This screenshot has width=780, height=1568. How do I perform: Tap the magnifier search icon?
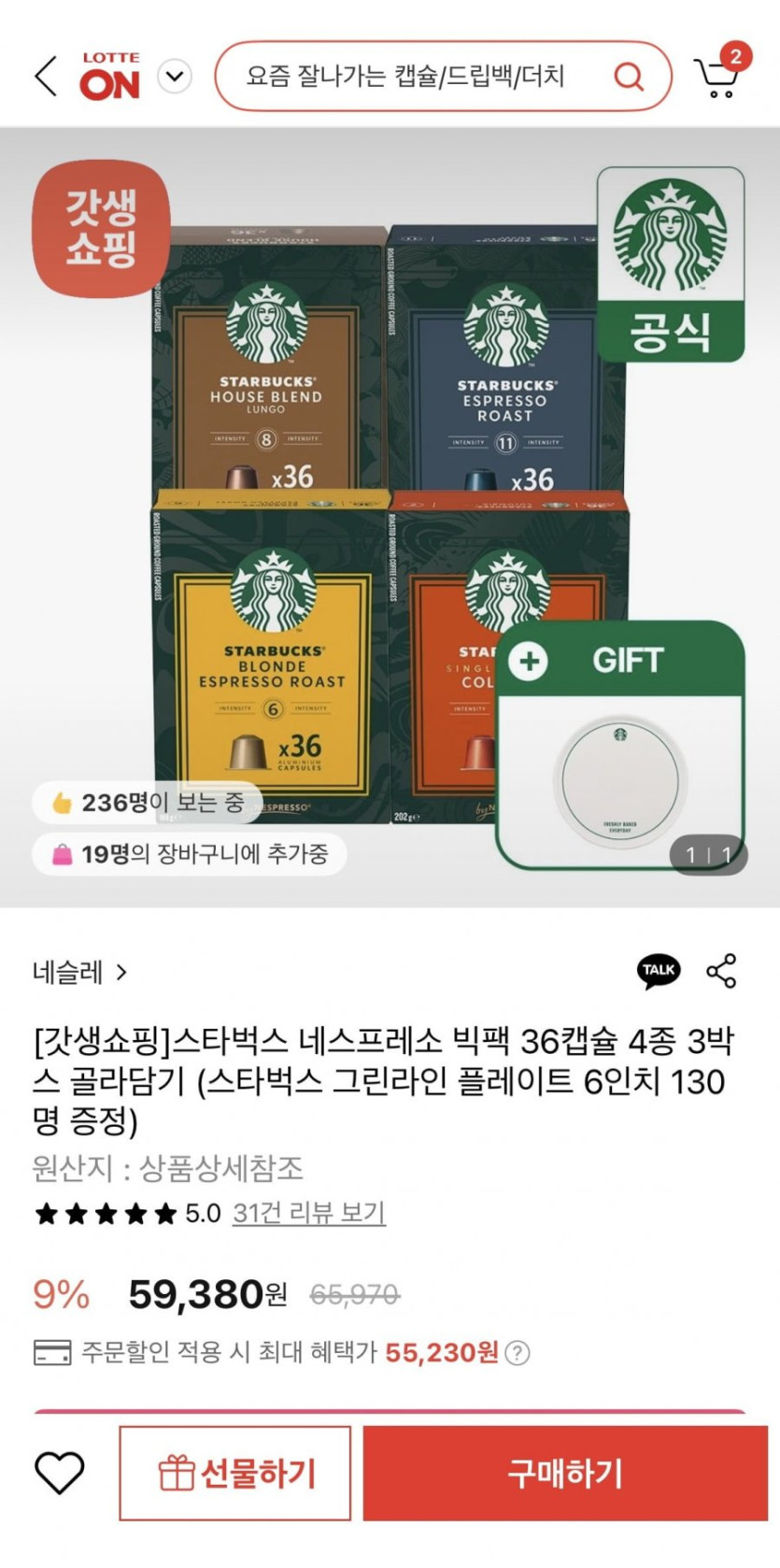tap(629, 76)
